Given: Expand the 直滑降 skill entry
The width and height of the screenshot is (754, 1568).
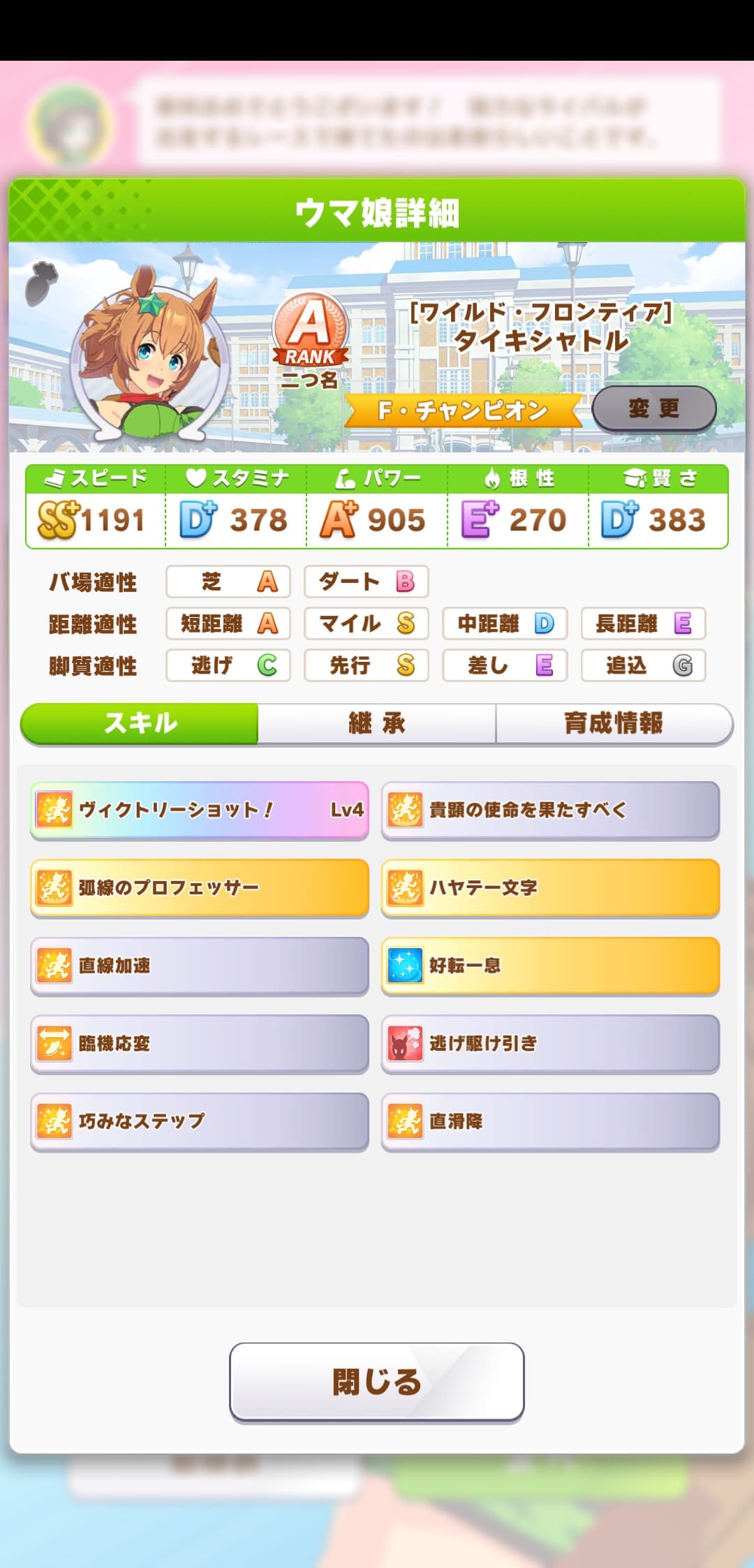Looking at the screenshot, I should [551, 1122].
